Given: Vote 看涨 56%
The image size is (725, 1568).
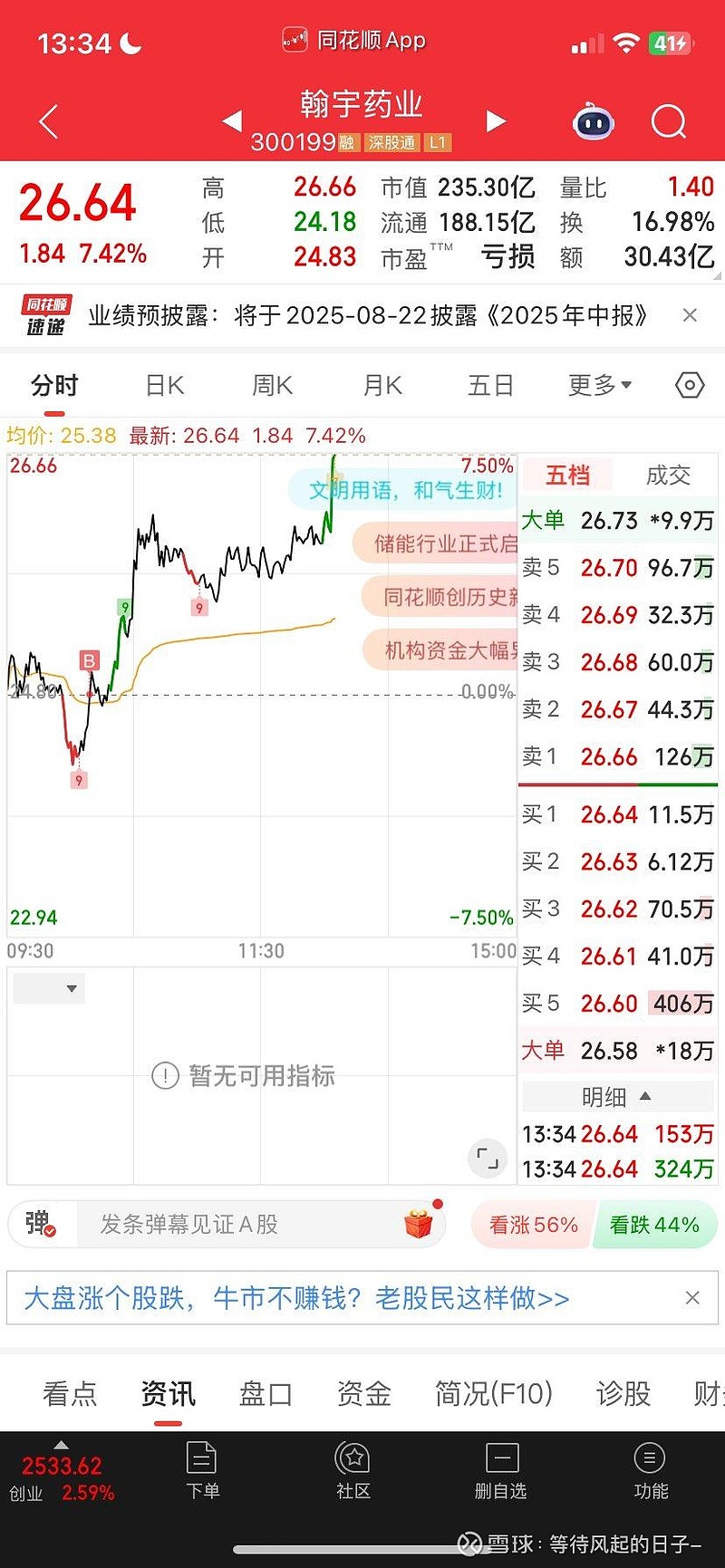Looking at the screenshot, I should pos(533,1225).
